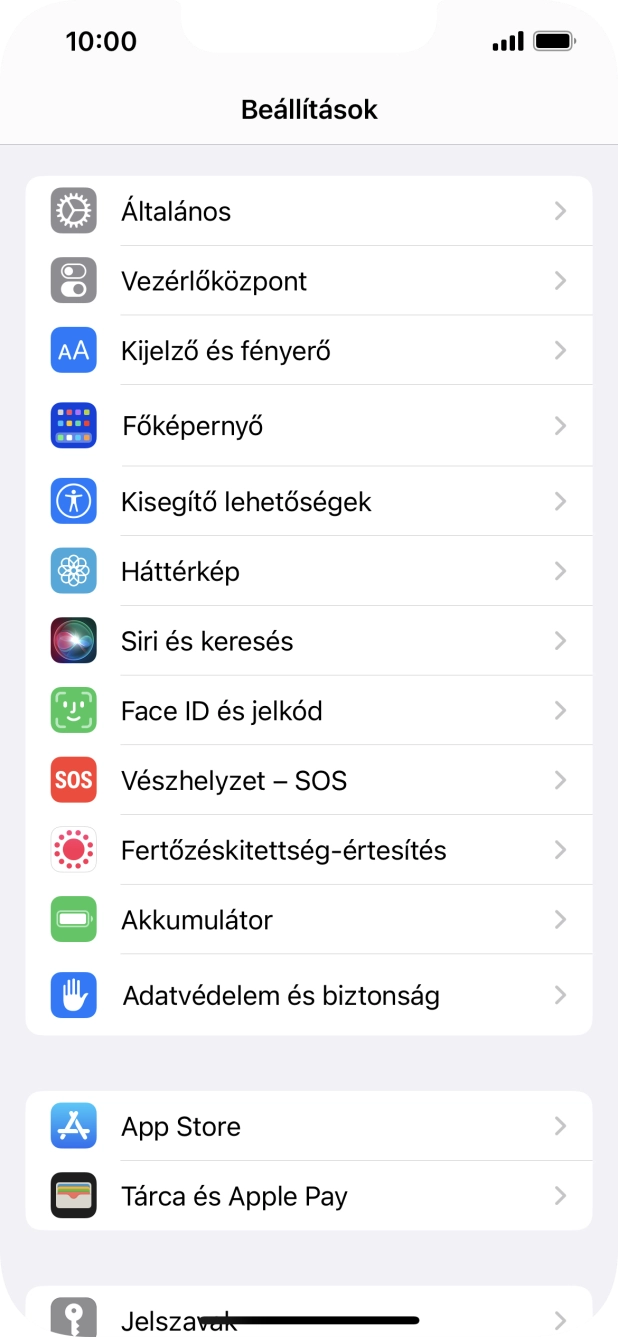Viewport: 618px width, 1337px height.
Task: Open Siri és keresés
Action: tap(308, 641)
